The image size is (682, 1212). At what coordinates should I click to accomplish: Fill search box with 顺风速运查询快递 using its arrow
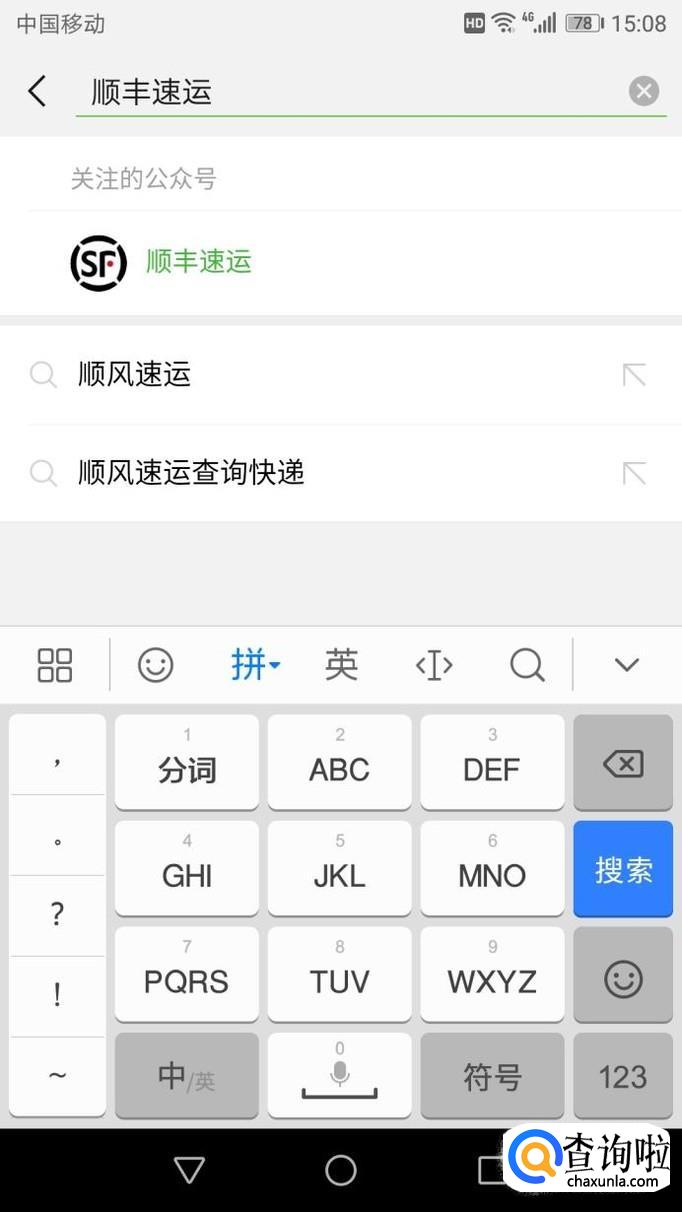[x=634, y=473]
